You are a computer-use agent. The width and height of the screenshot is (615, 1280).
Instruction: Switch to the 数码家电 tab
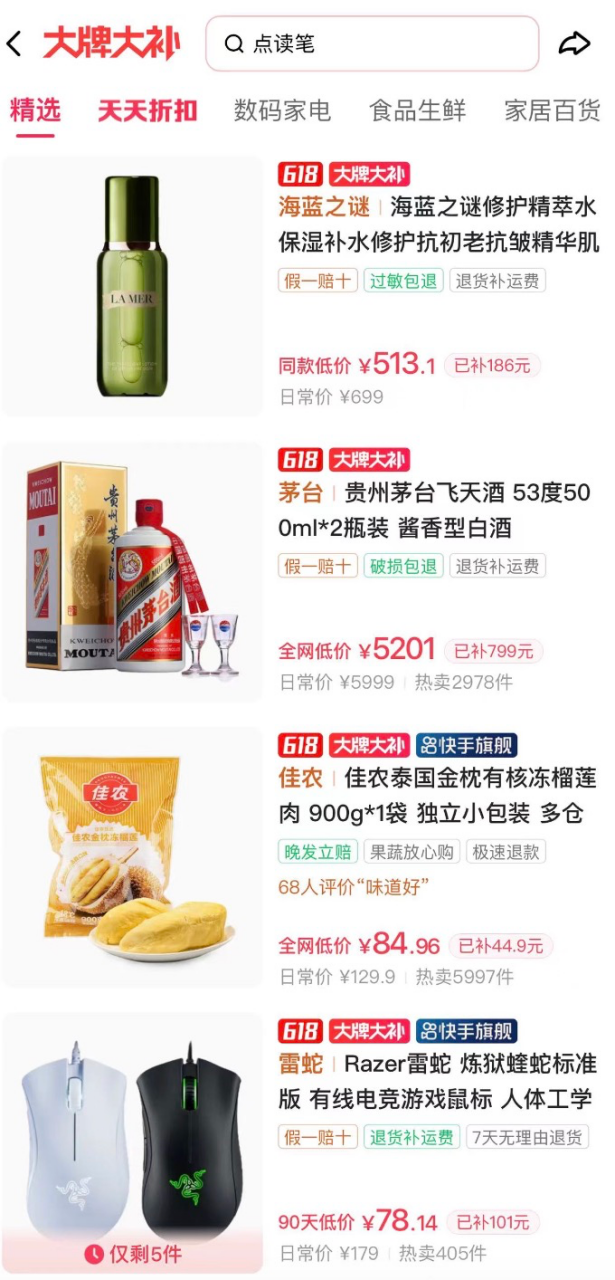282,110
